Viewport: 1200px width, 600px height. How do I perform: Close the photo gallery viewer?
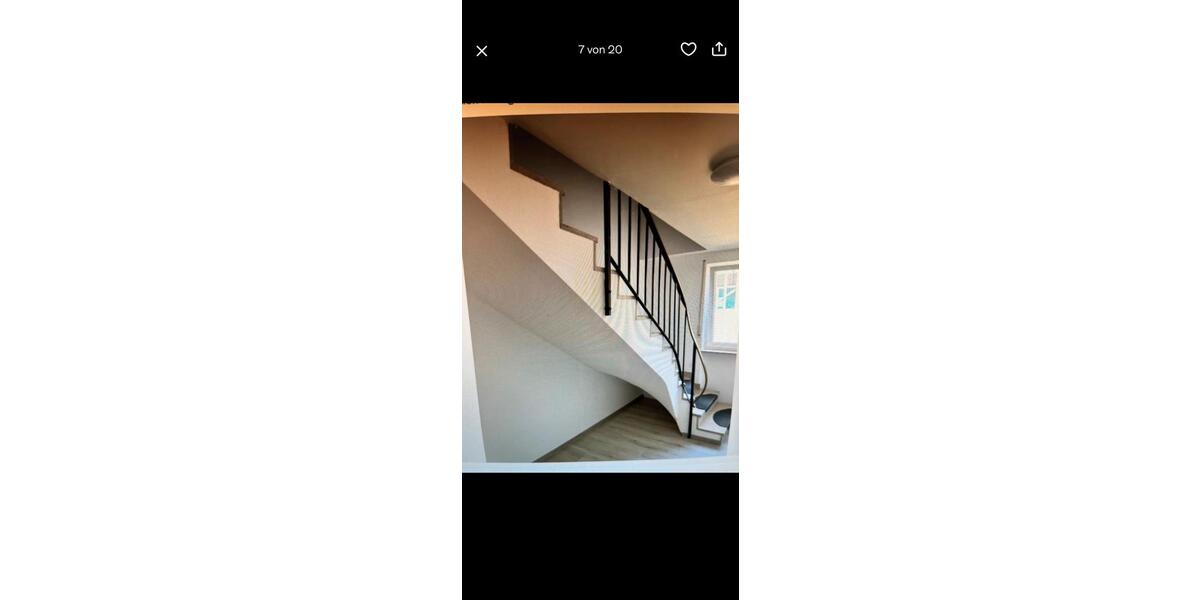481,51
